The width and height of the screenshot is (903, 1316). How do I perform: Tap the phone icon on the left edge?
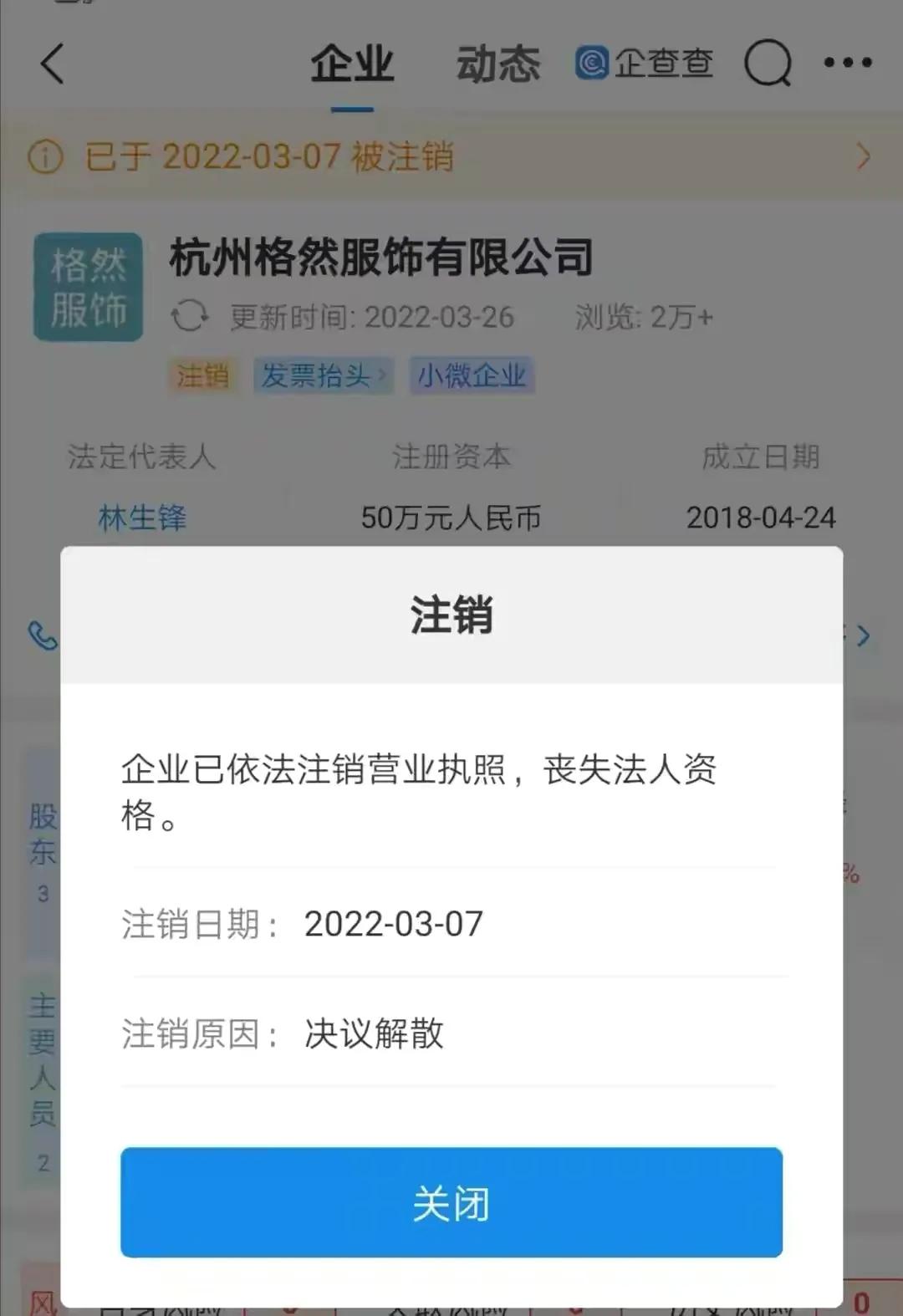(42, 635)
